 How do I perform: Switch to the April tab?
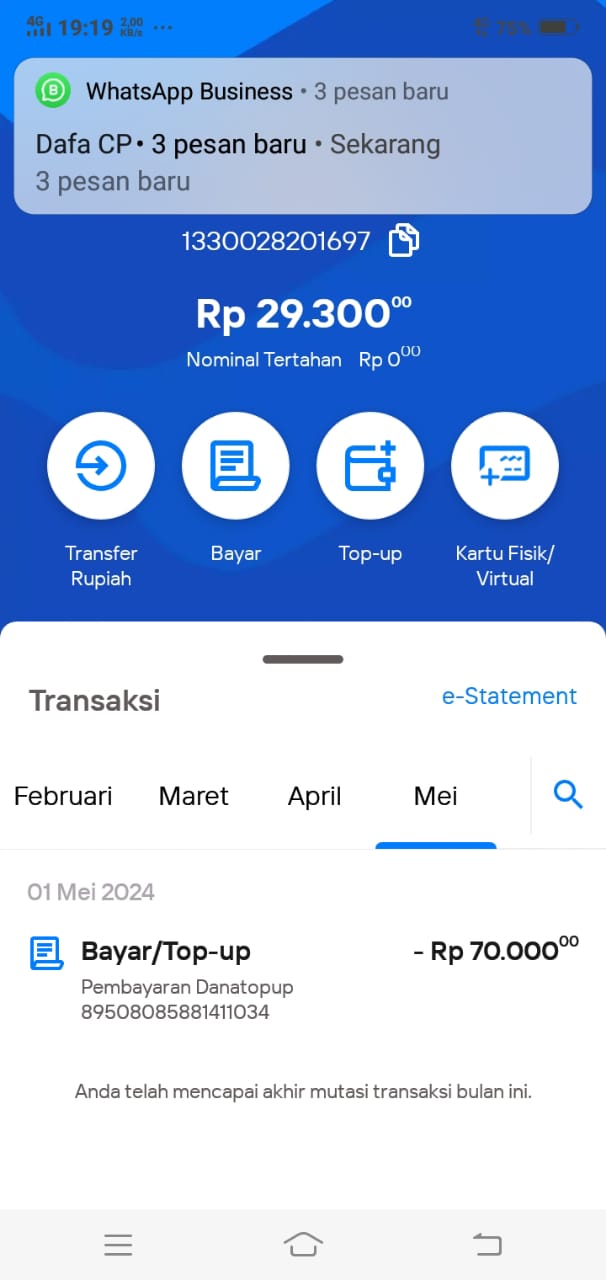click(315, 796)
